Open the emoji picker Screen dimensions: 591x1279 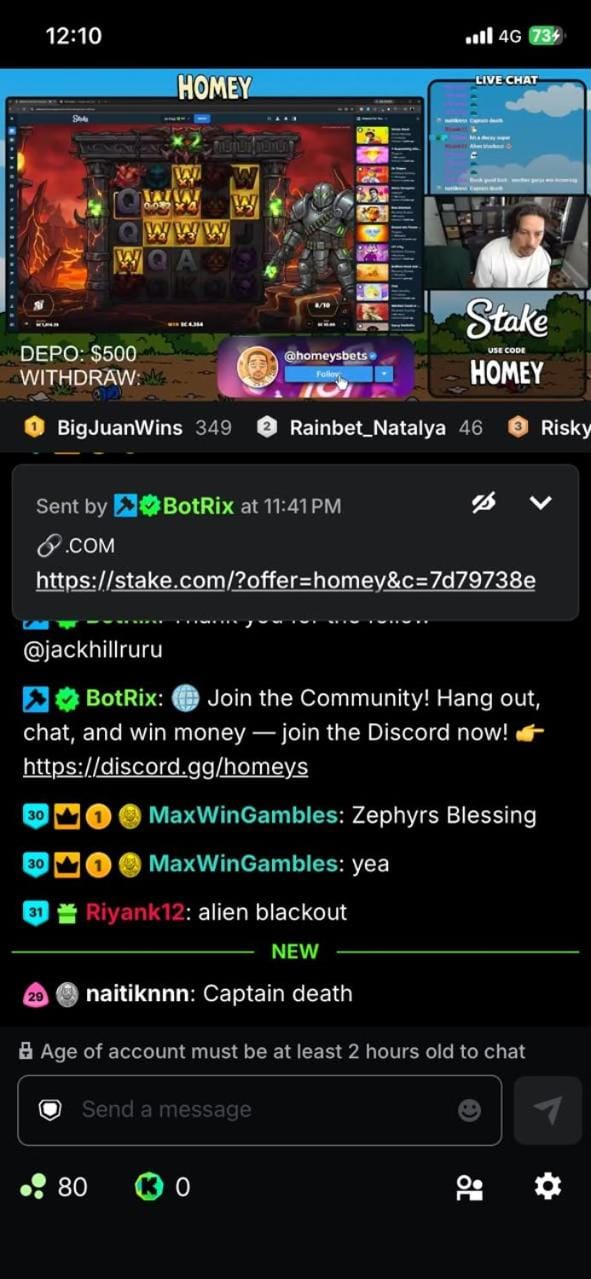point(469,1110)
